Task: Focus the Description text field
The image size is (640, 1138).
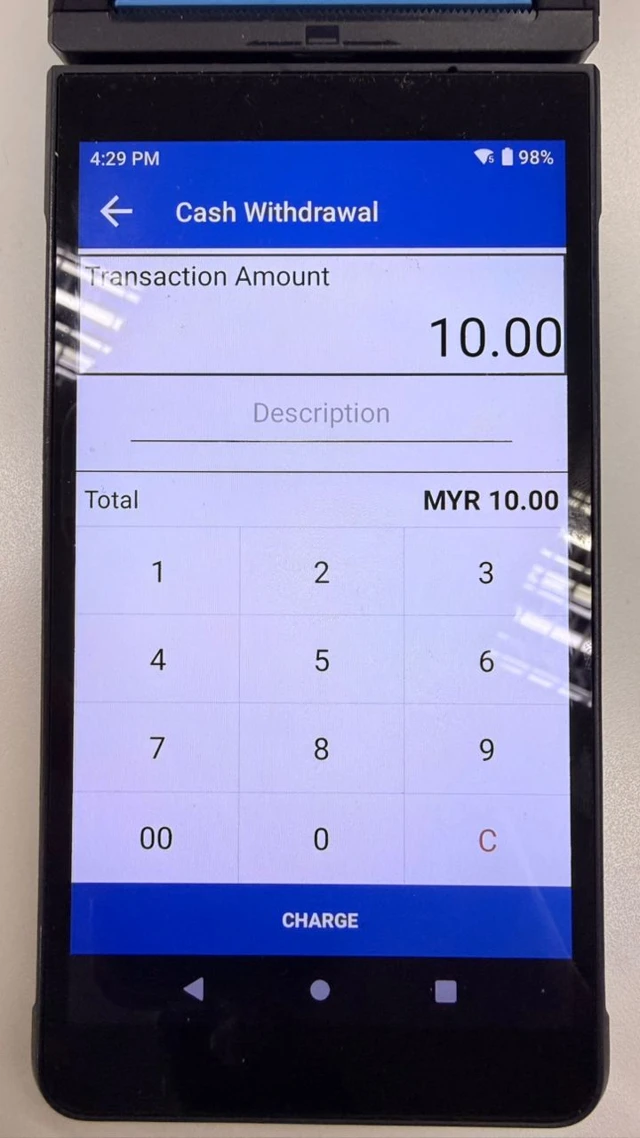Action: tap(321, 414)
